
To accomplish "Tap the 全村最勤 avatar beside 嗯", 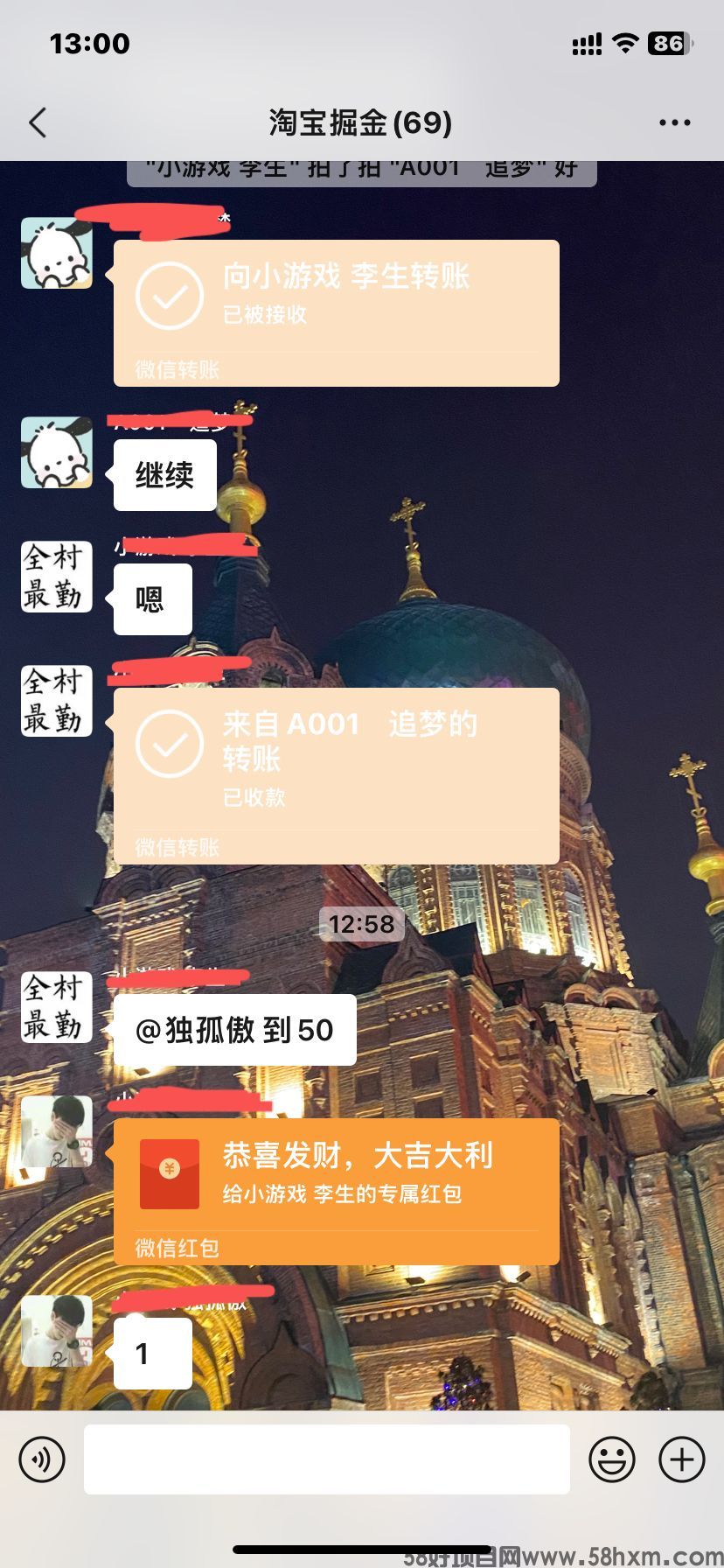I will 57,577.
